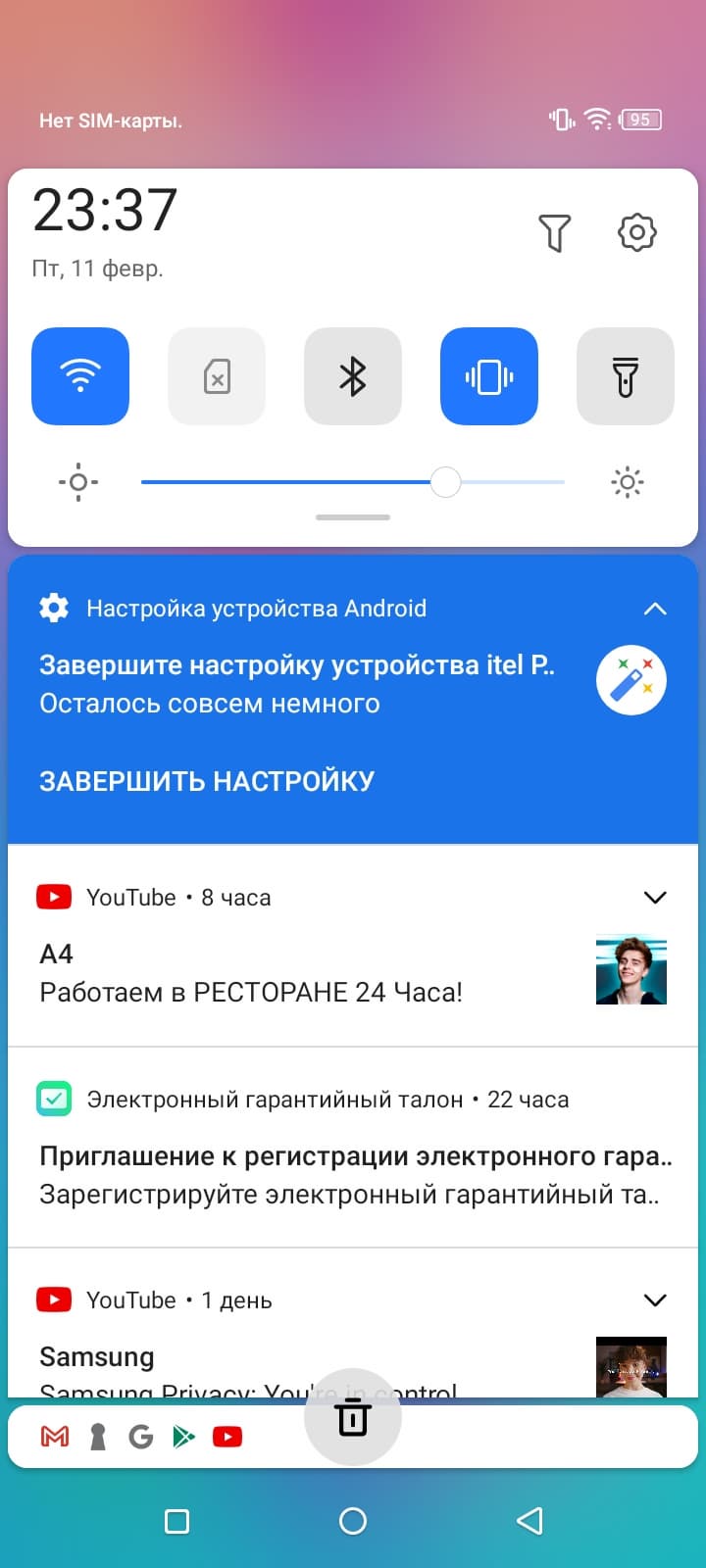Tap ЗАВЕРШИТЬ НАСТРОЙКУ to finish setup

pyautogui.click(x=207, y=781)
